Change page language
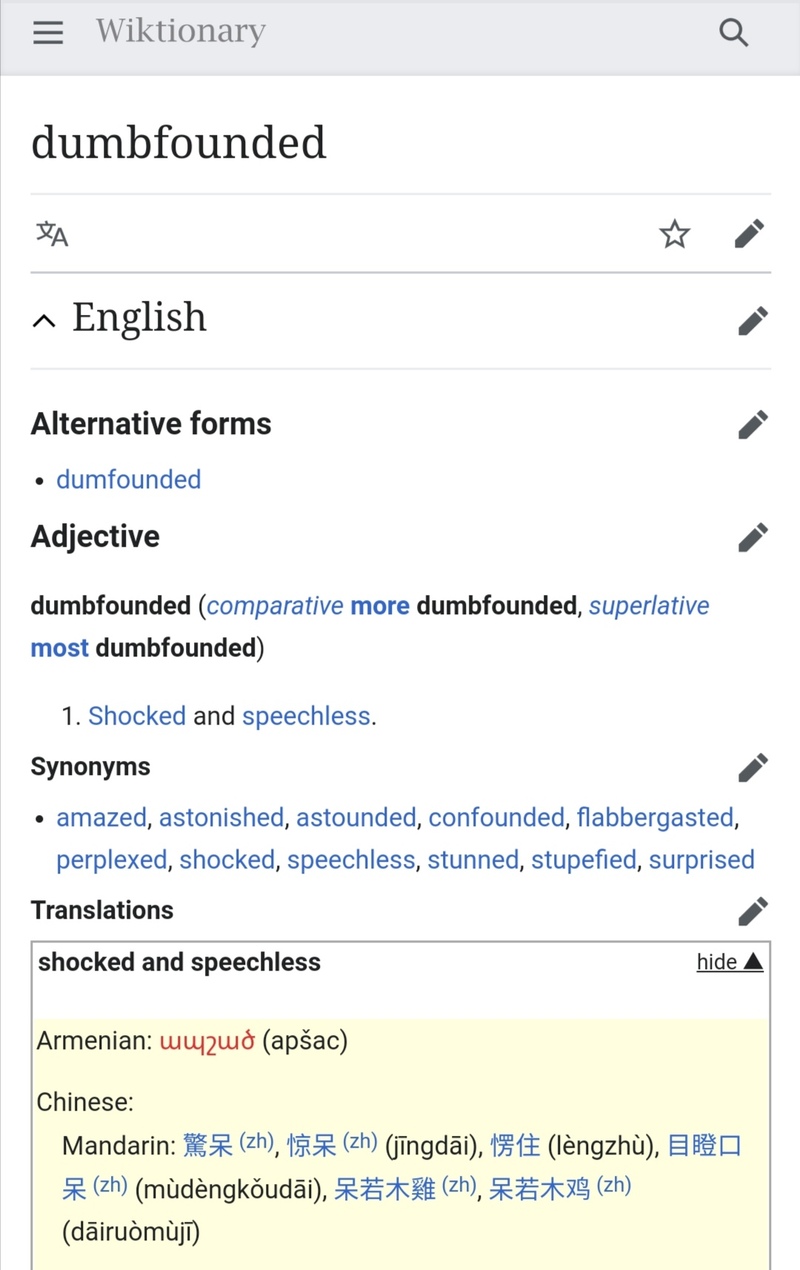 tap(52, 234)
